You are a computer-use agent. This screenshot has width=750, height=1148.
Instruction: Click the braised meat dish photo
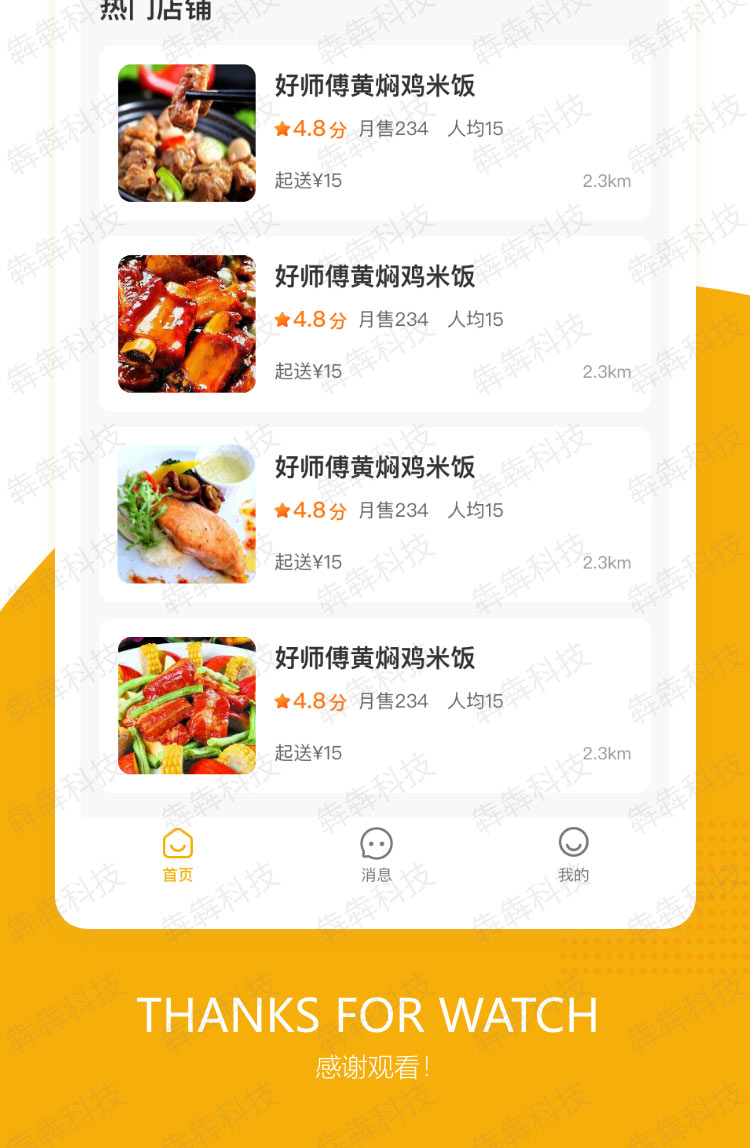[186, 131]
